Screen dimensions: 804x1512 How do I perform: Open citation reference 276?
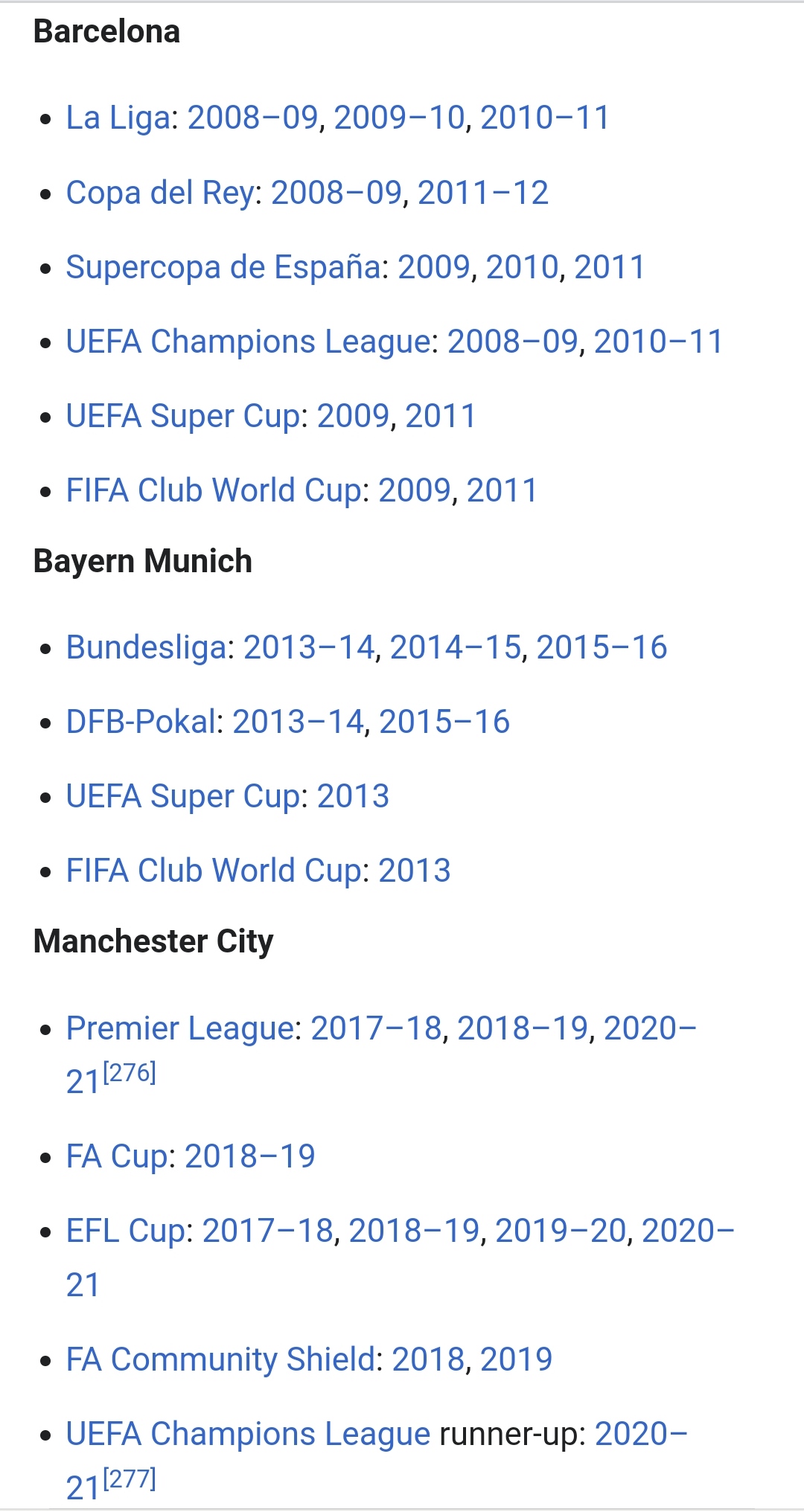point(130,1073)
